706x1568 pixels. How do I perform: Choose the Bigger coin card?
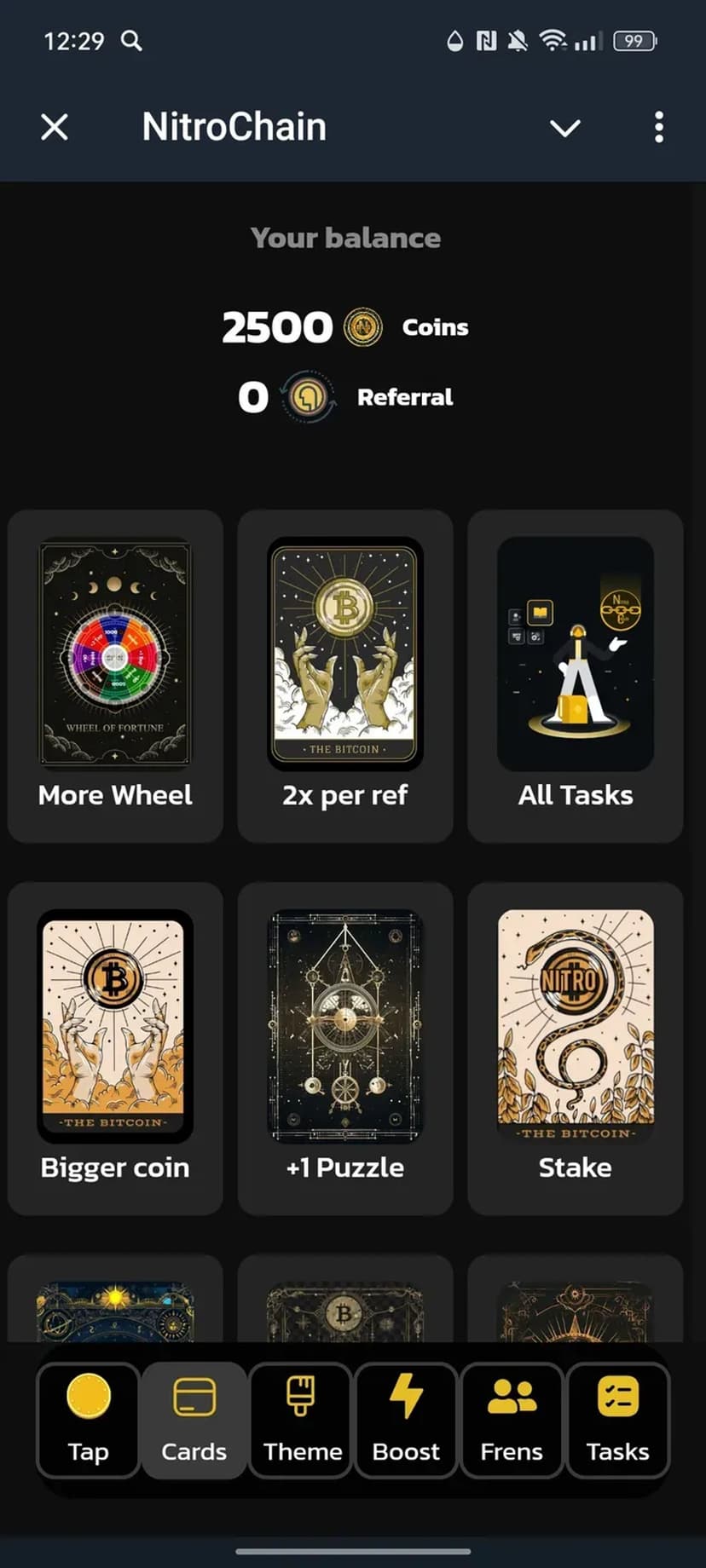[x=115, y=1047]
